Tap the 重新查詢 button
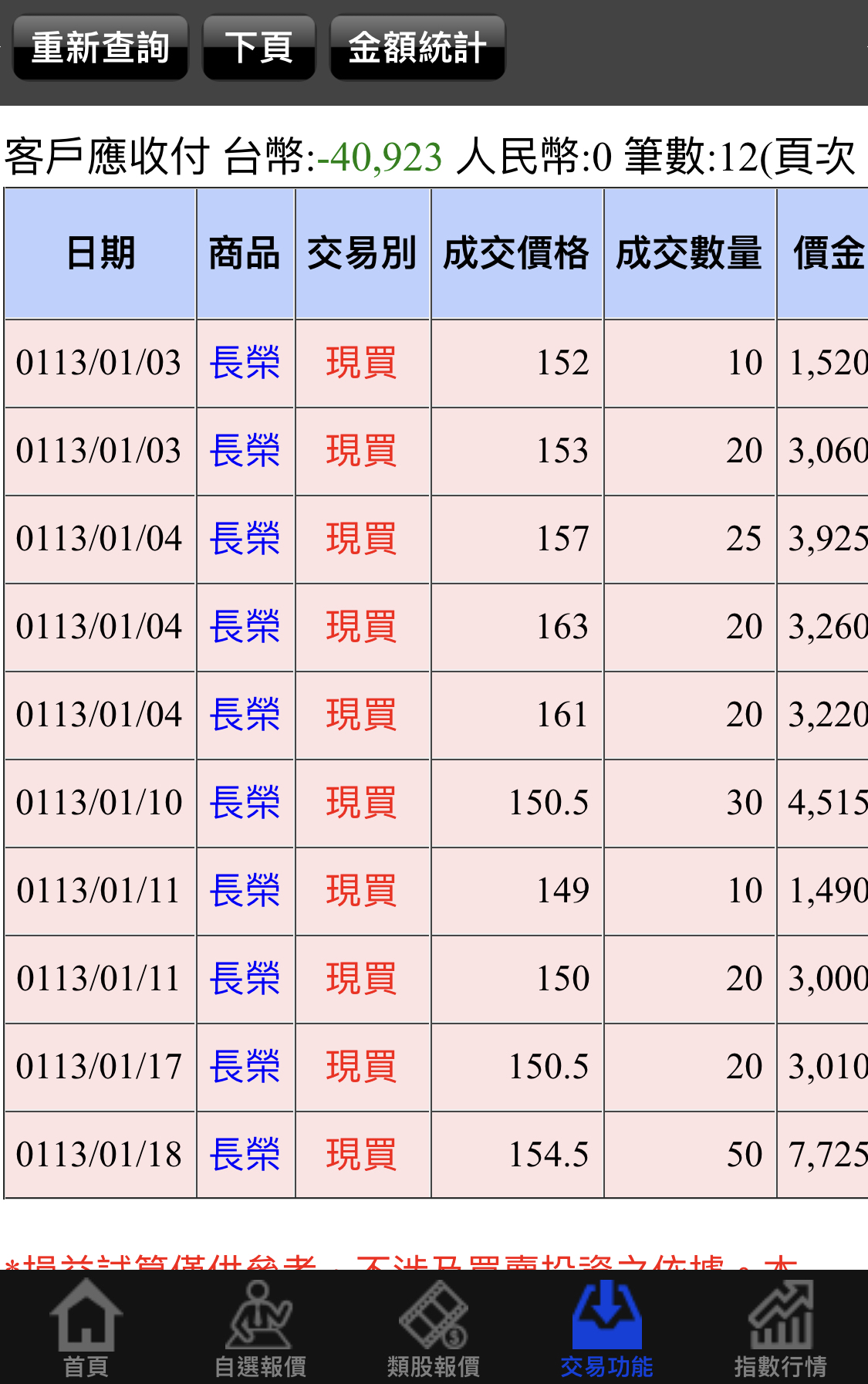The image size is (868, 1384). tap(100, 48)
